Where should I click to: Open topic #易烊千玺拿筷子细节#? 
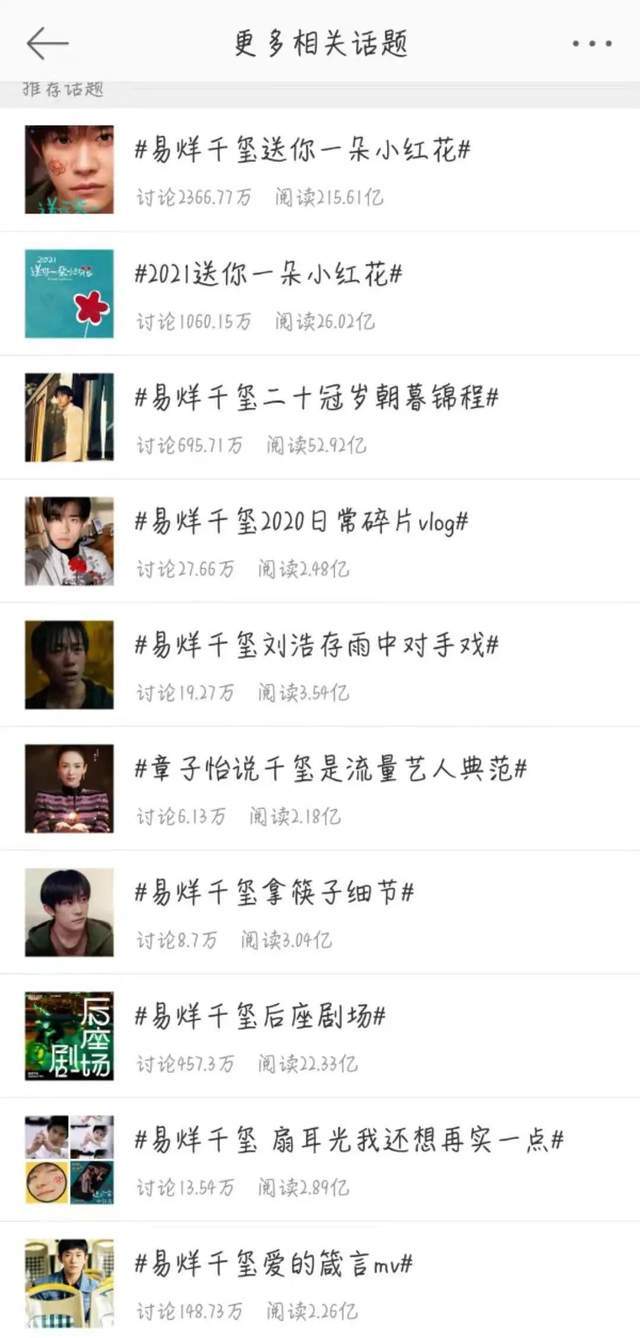point(274,892)
